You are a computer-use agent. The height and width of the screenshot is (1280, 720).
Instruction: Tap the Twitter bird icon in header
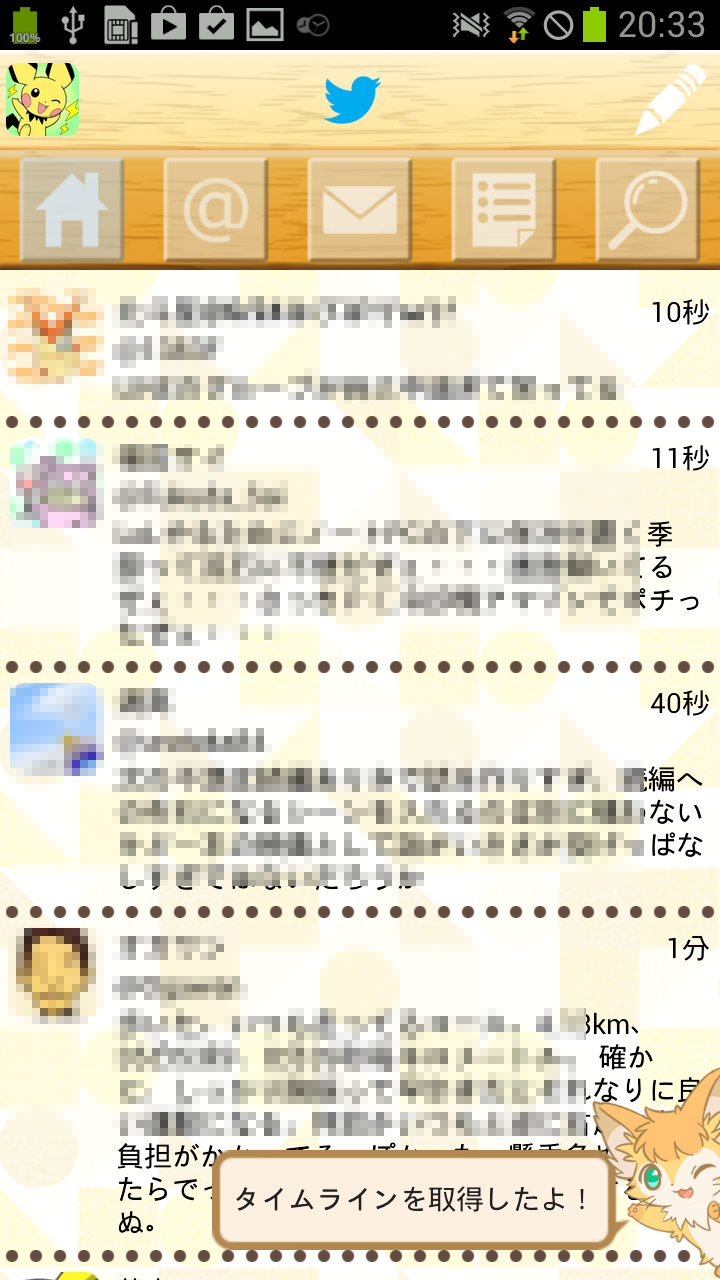352,100
